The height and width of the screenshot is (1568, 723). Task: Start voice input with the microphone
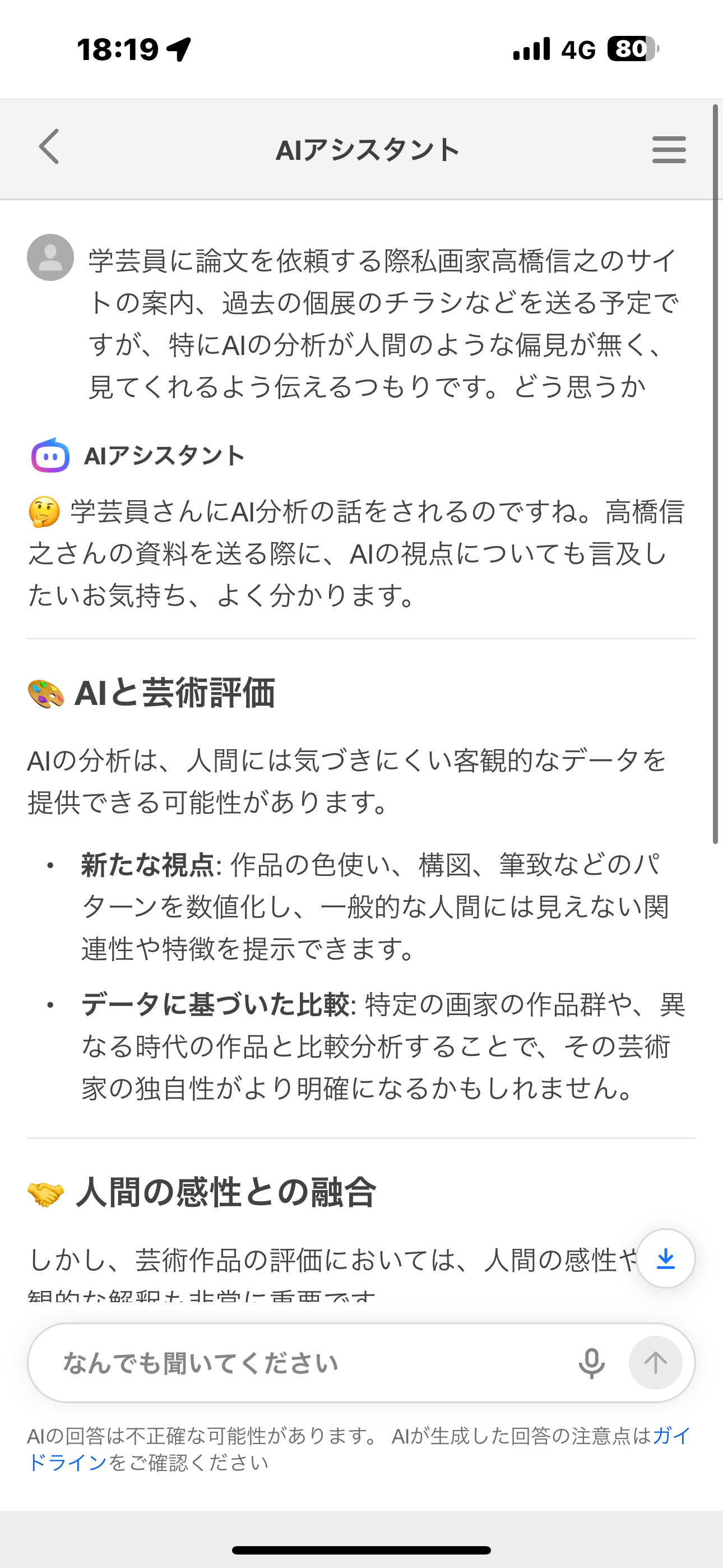coord(591,1363)
